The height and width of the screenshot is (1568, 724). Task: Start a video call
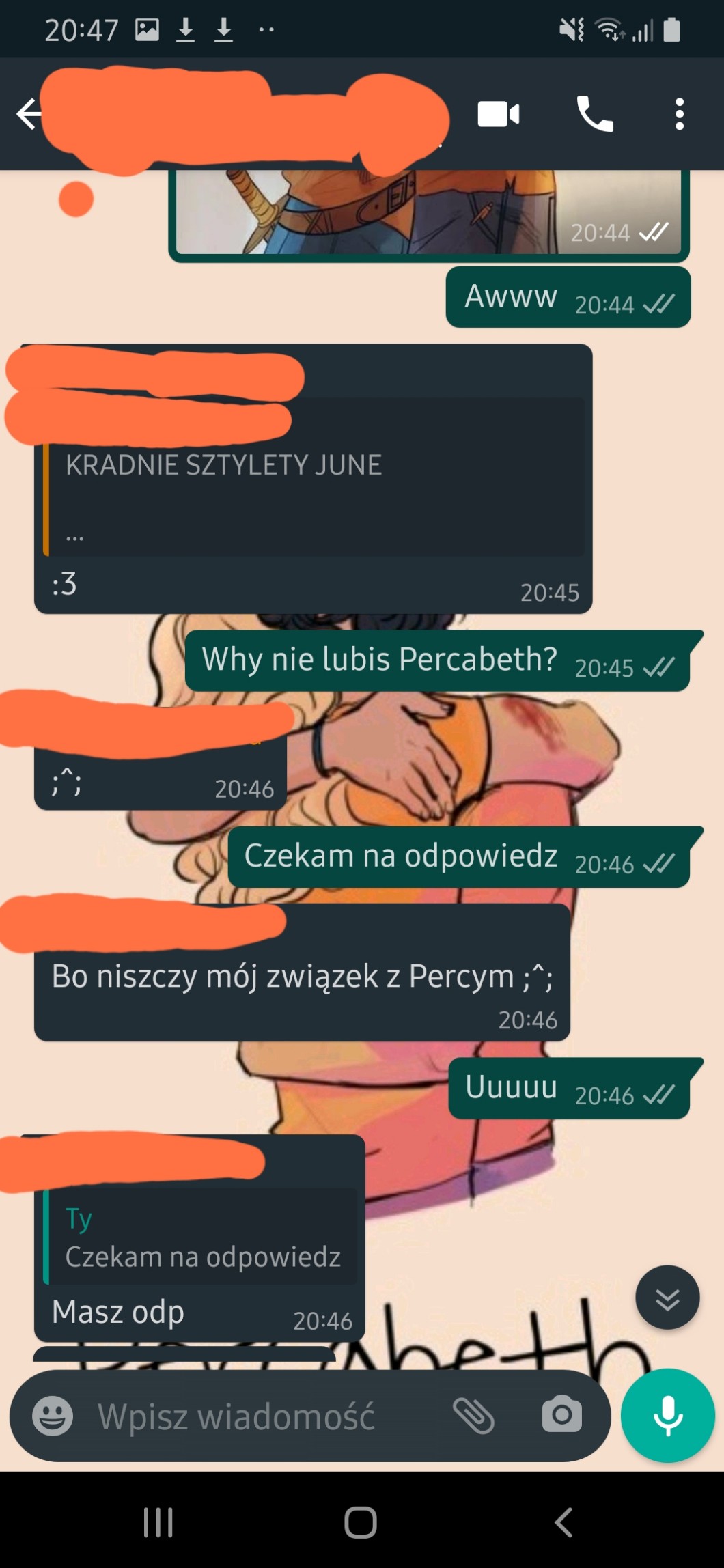(x=498, y=114)
